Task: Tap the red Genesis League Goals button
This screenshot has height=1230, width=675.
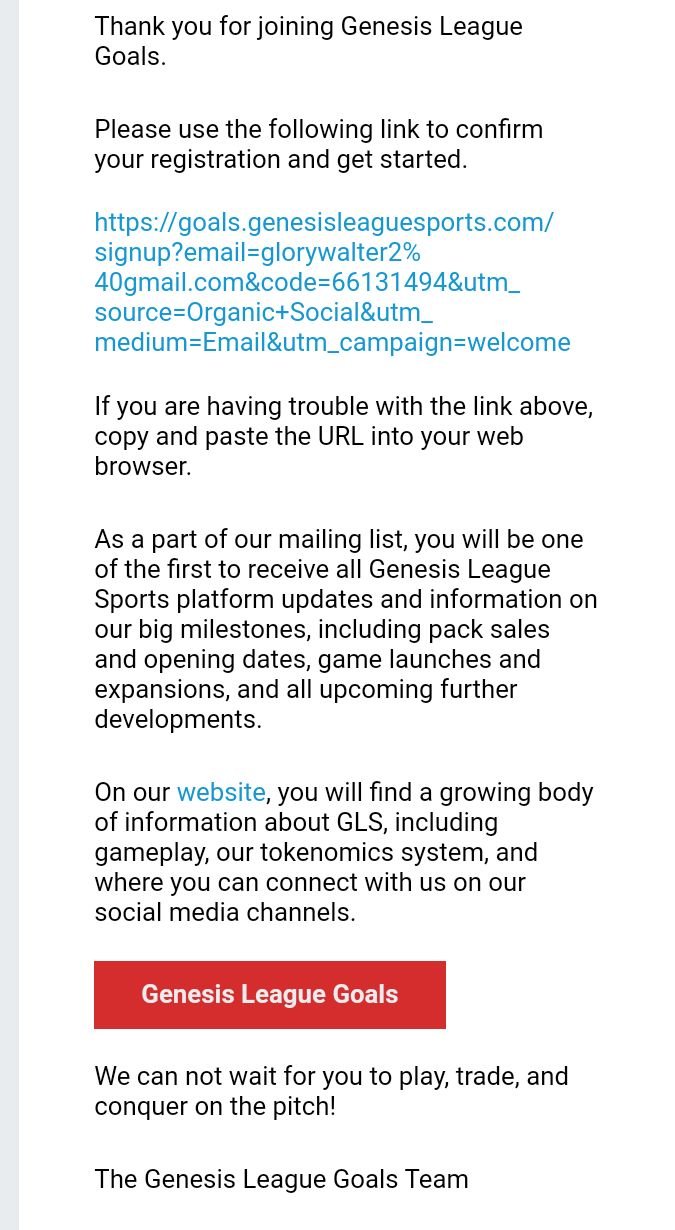Action: coord(270,995)
